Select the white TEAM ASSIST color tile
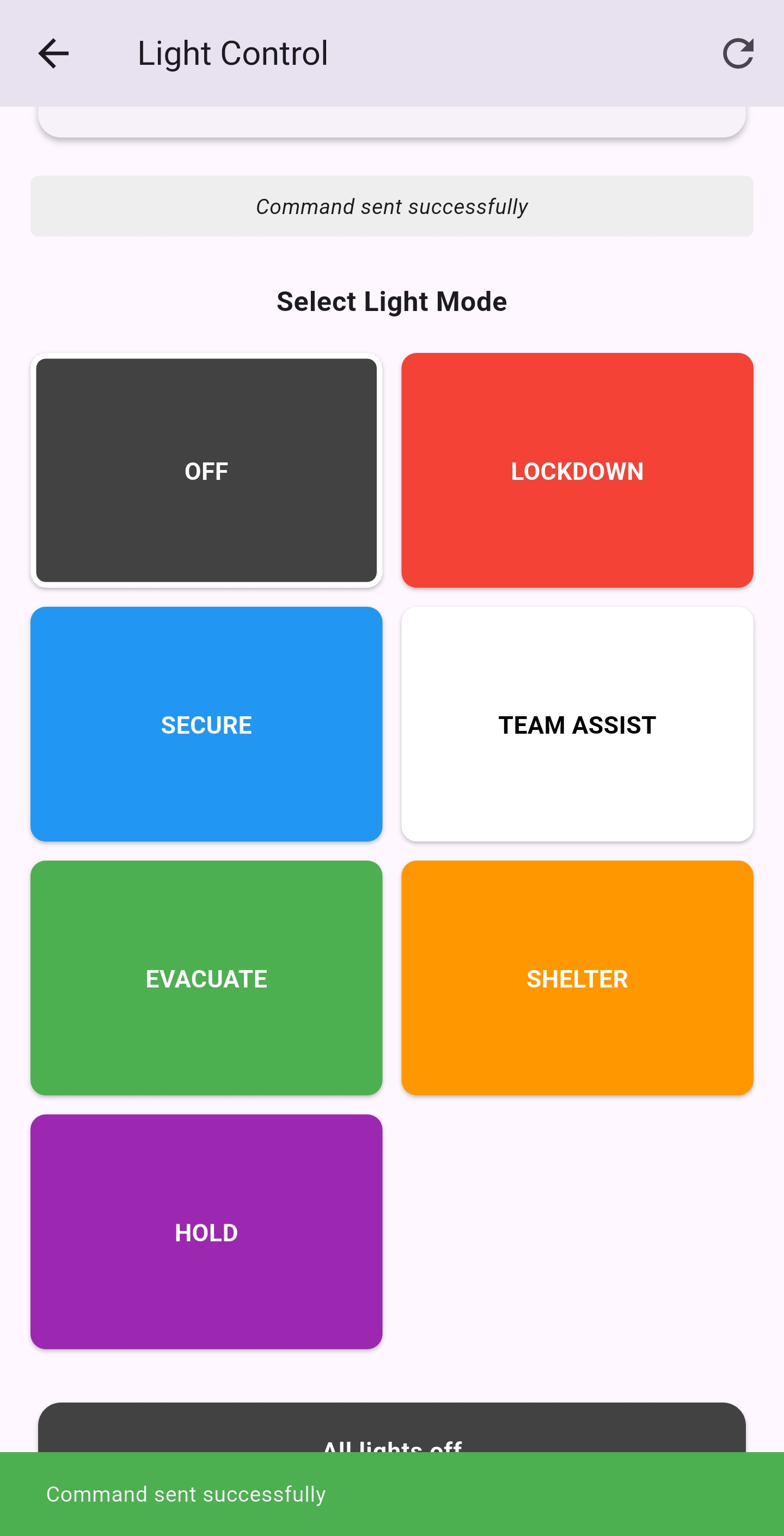 pyautogui.click(x=577, y=724)
